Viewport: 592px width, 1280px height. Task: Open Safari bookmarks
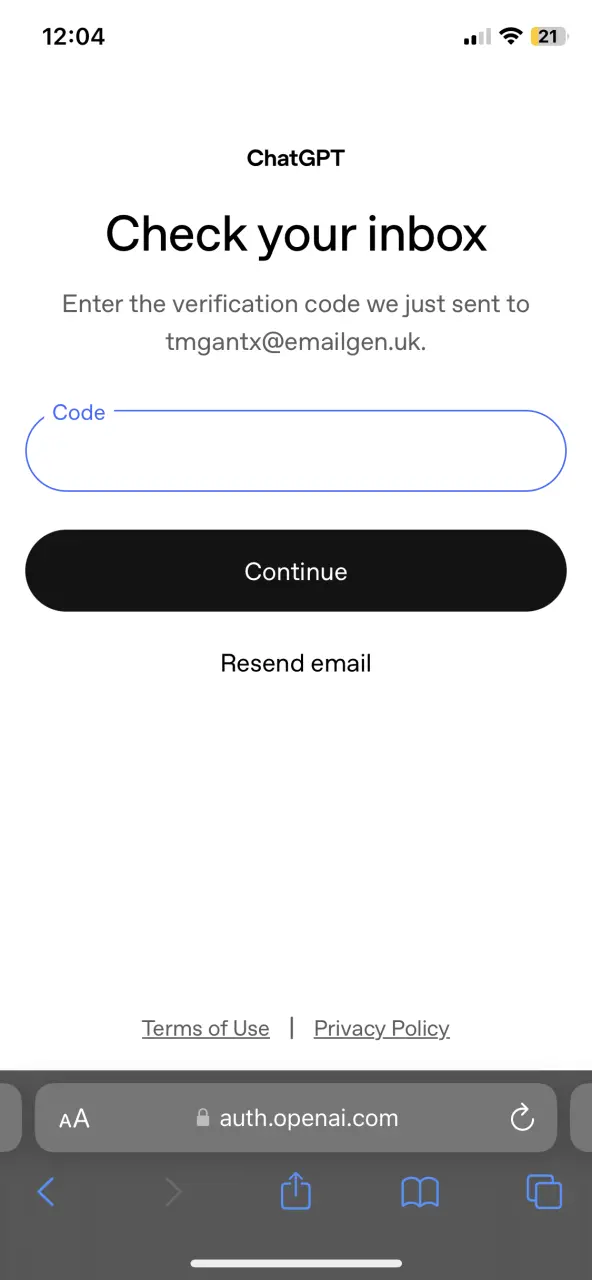(x=420, y=1191)
